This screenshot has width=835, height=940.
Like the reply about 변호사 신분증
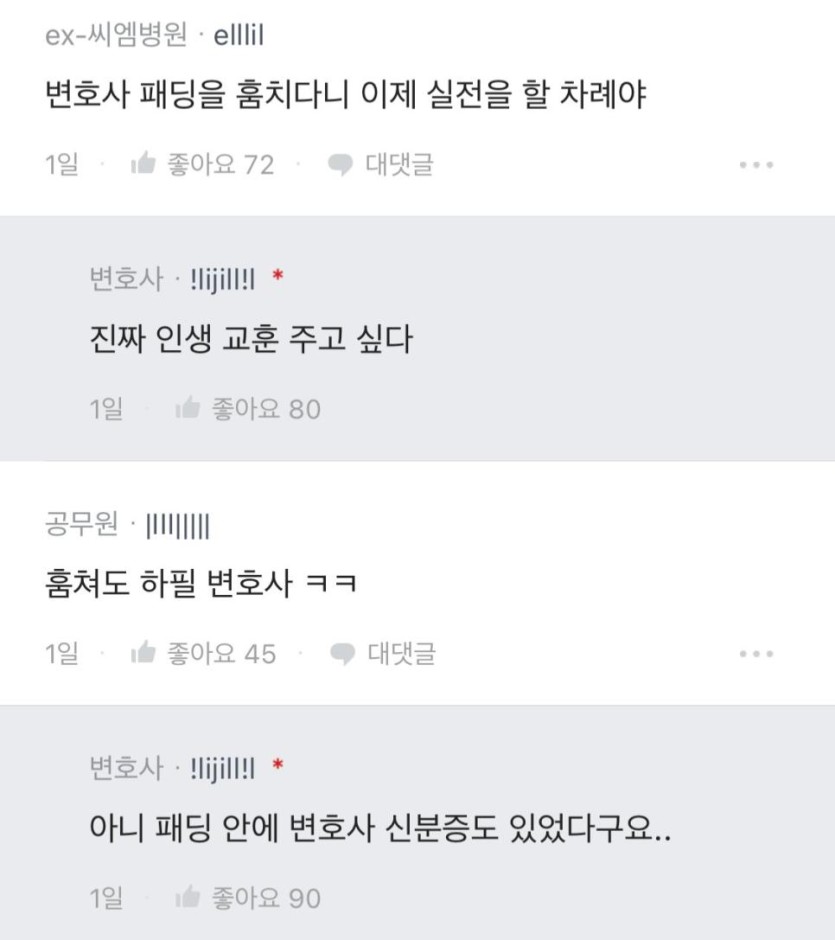click(x=189, y=898)
